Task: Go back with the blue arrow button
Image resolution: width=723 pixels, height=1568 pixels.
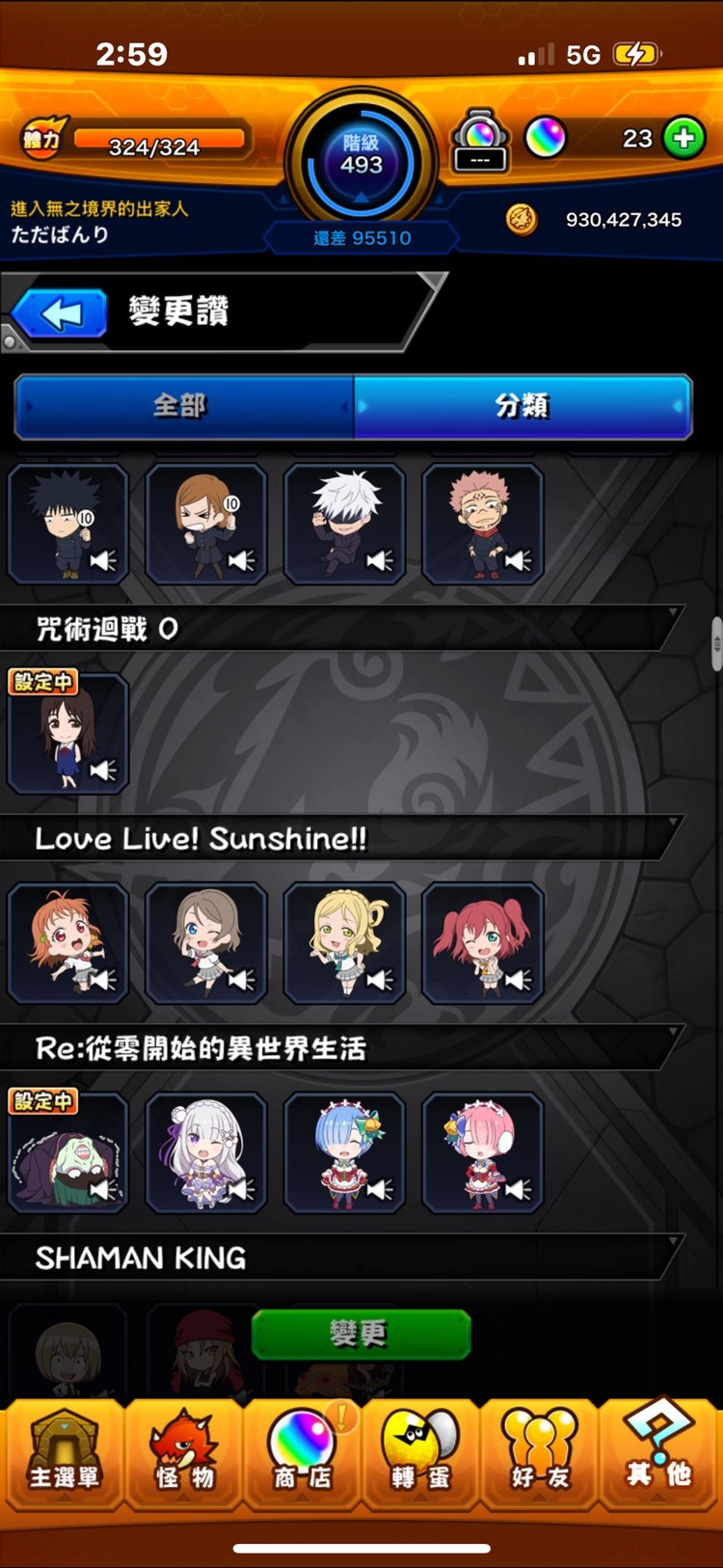Action: click(x=60, y=313)
